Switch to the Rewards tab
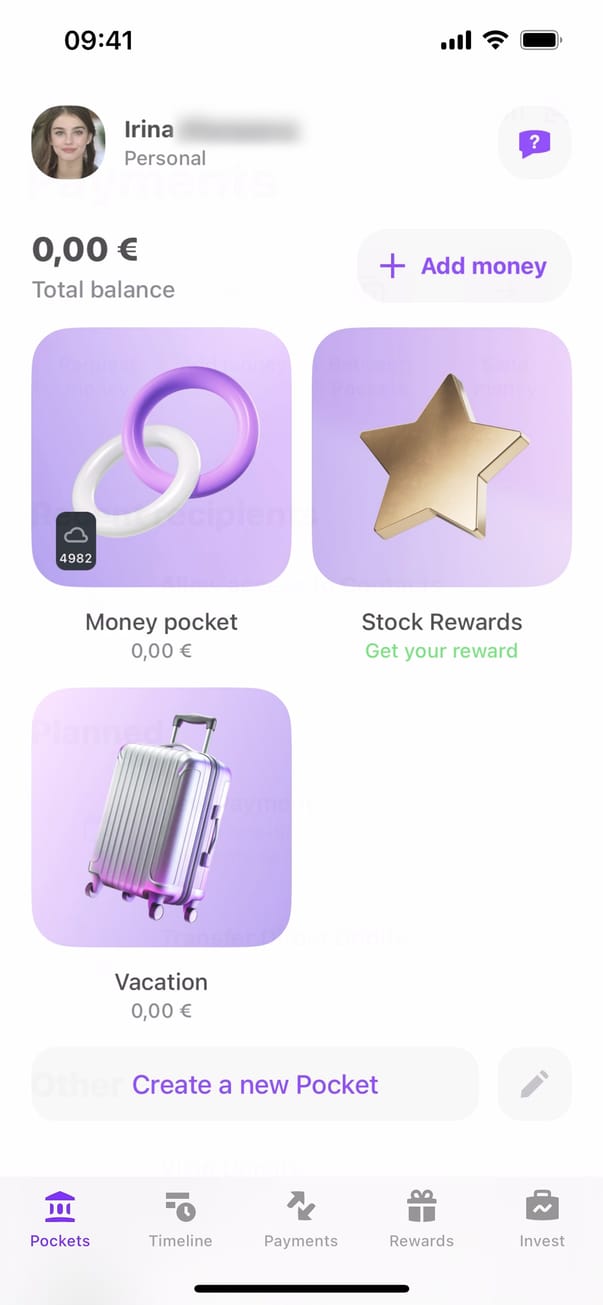 tap(421, 1219)
